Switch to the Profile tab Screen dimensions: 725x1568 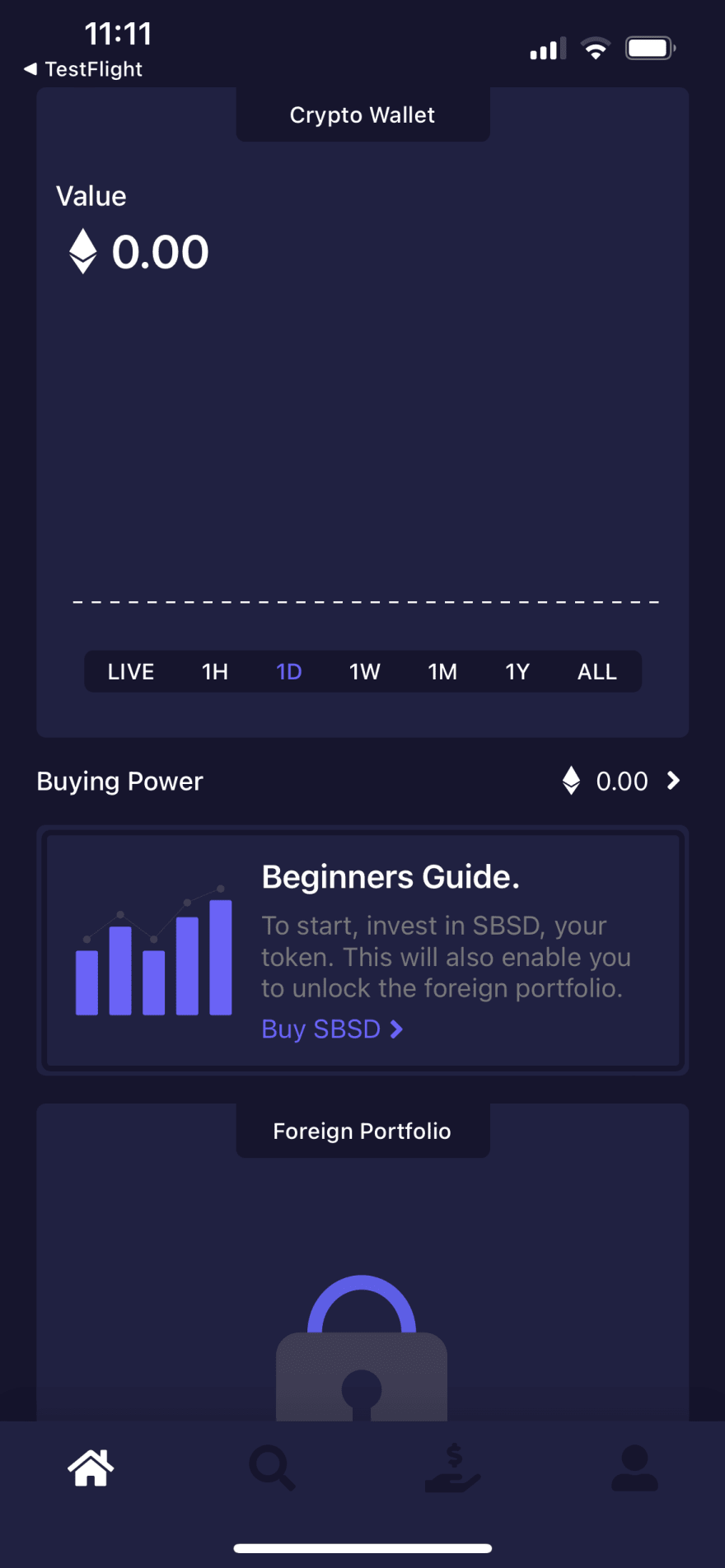(634, 1468)
